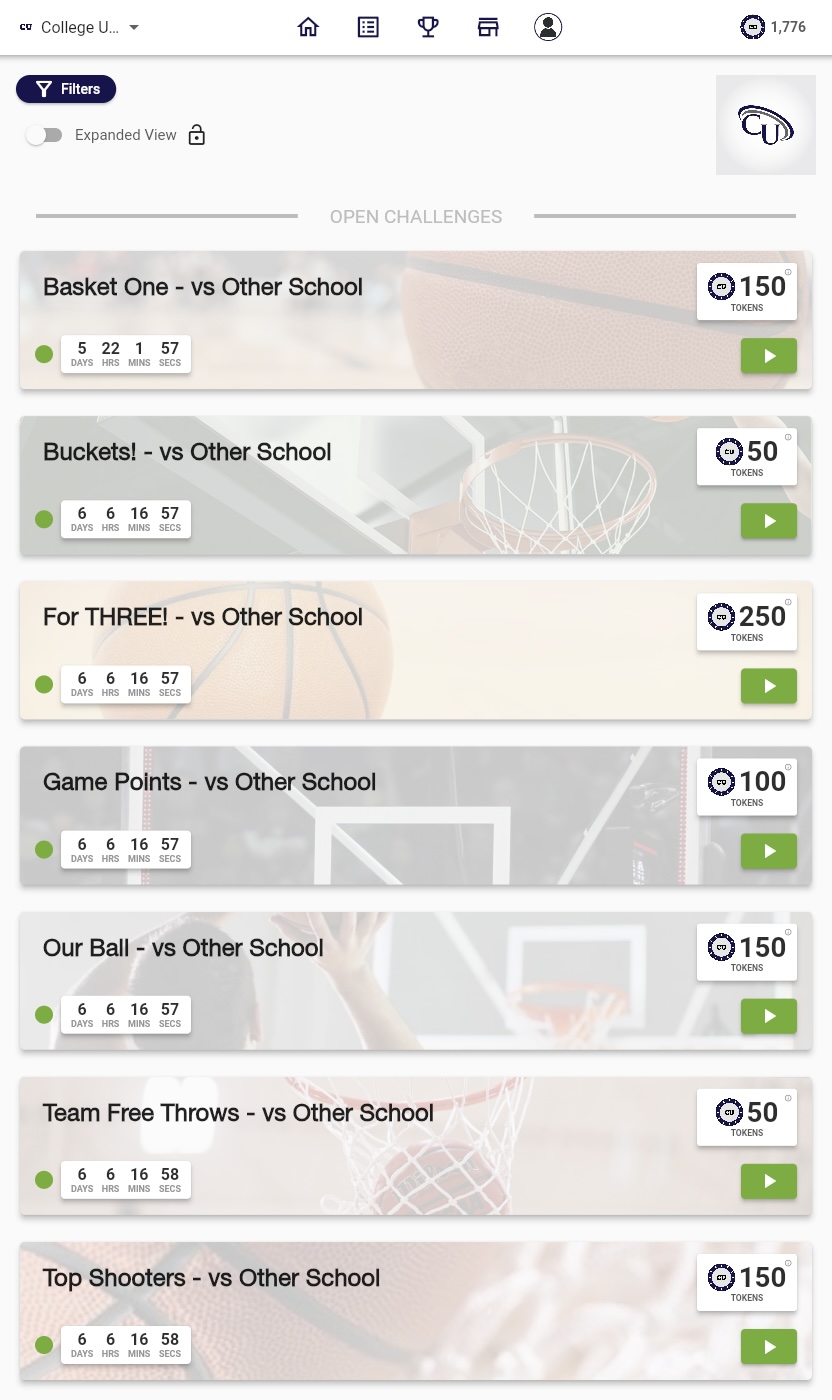Play the Top Shooters challenge

(769, 1346)
